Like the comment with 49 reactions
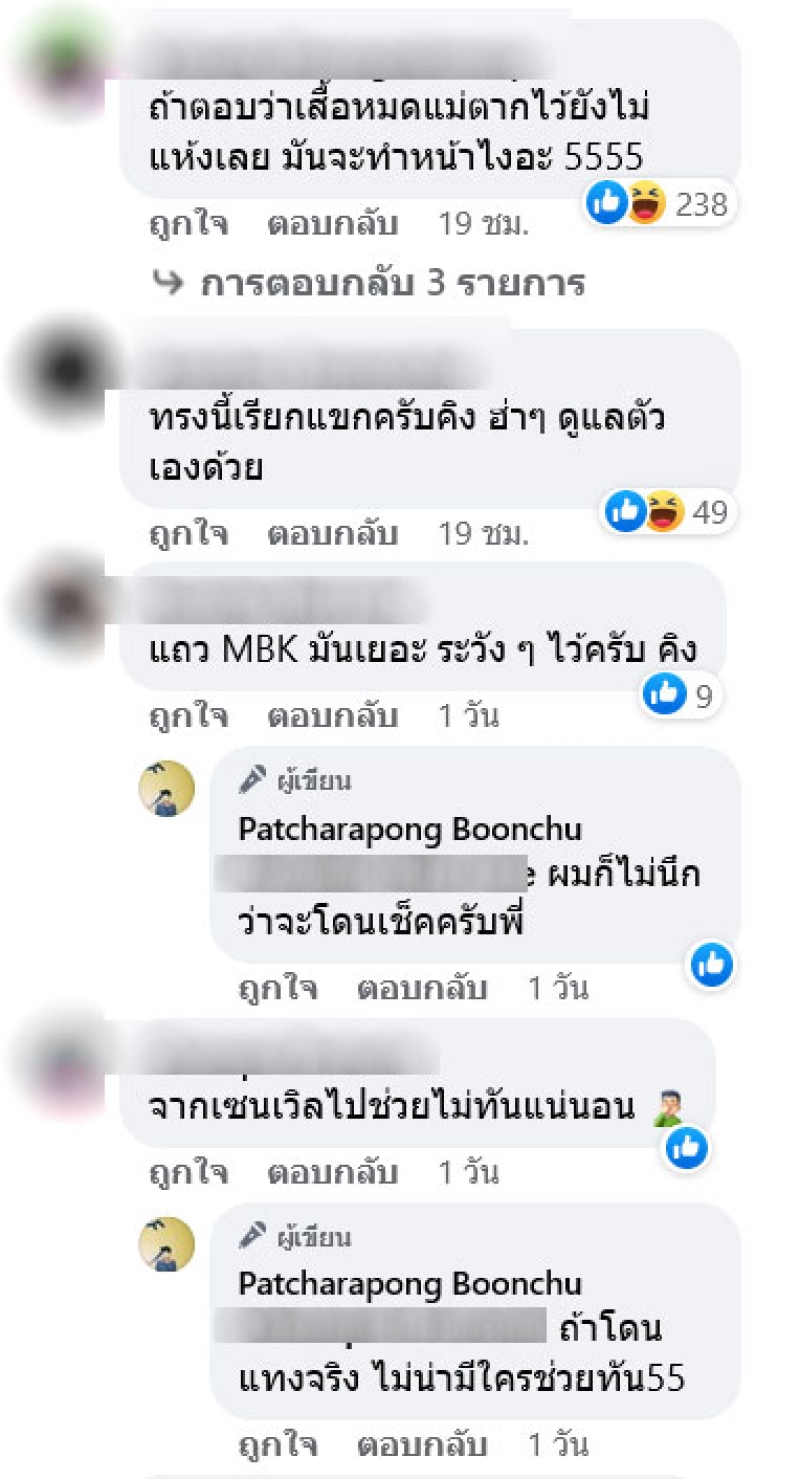This screenshot has height=1479, width=800. click(188, 533)
